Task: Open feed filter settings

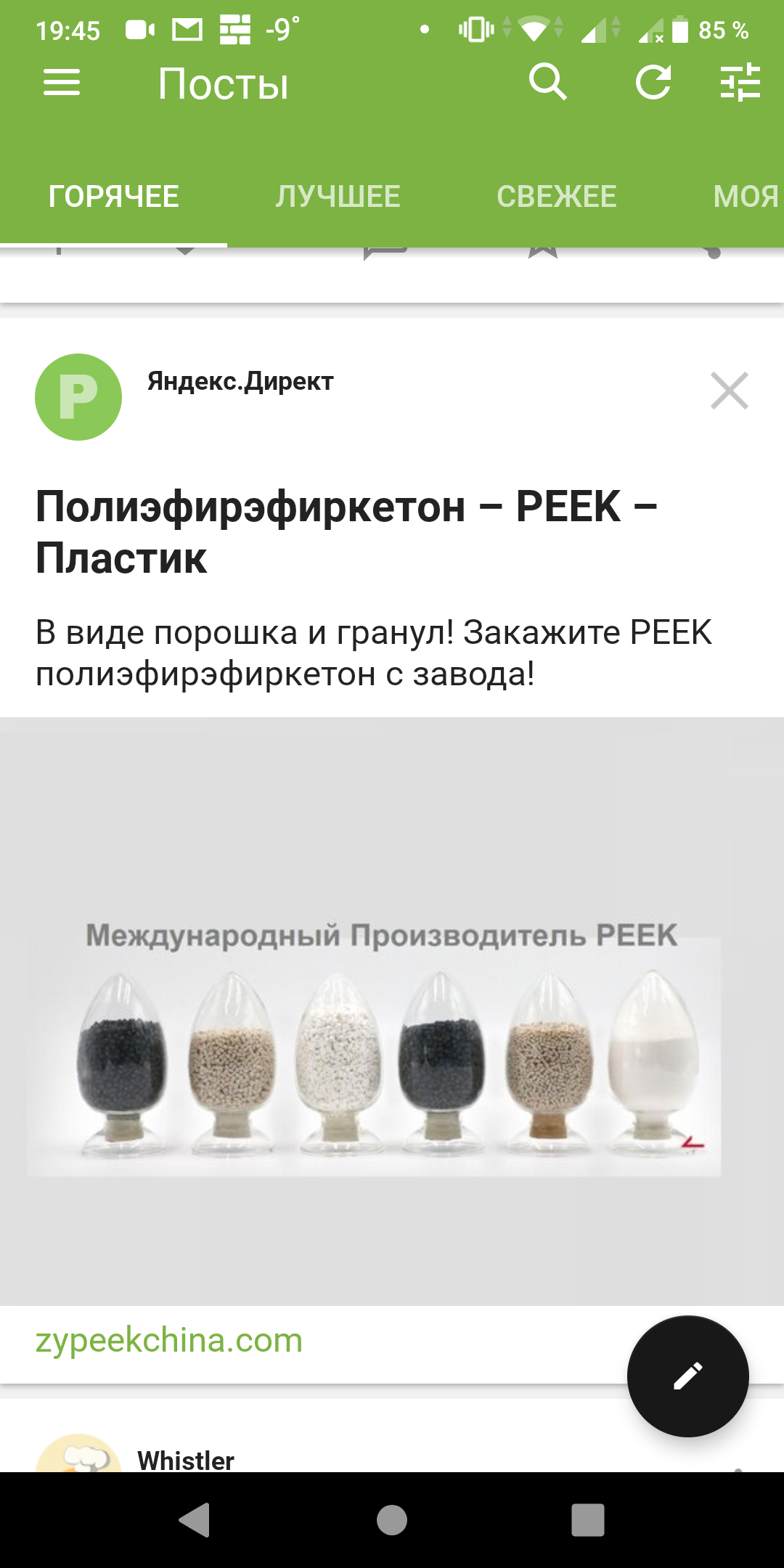Action: [740, 82]
